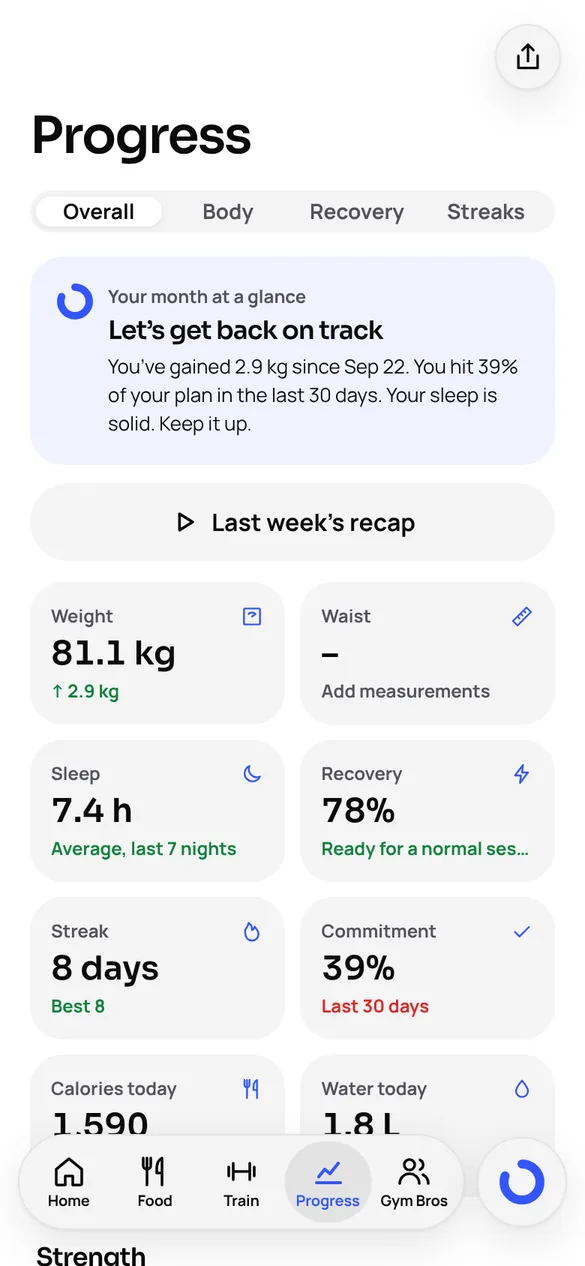585x1266 pixels.
Task: Open the Weight card
Action: [x=157, y=653]
